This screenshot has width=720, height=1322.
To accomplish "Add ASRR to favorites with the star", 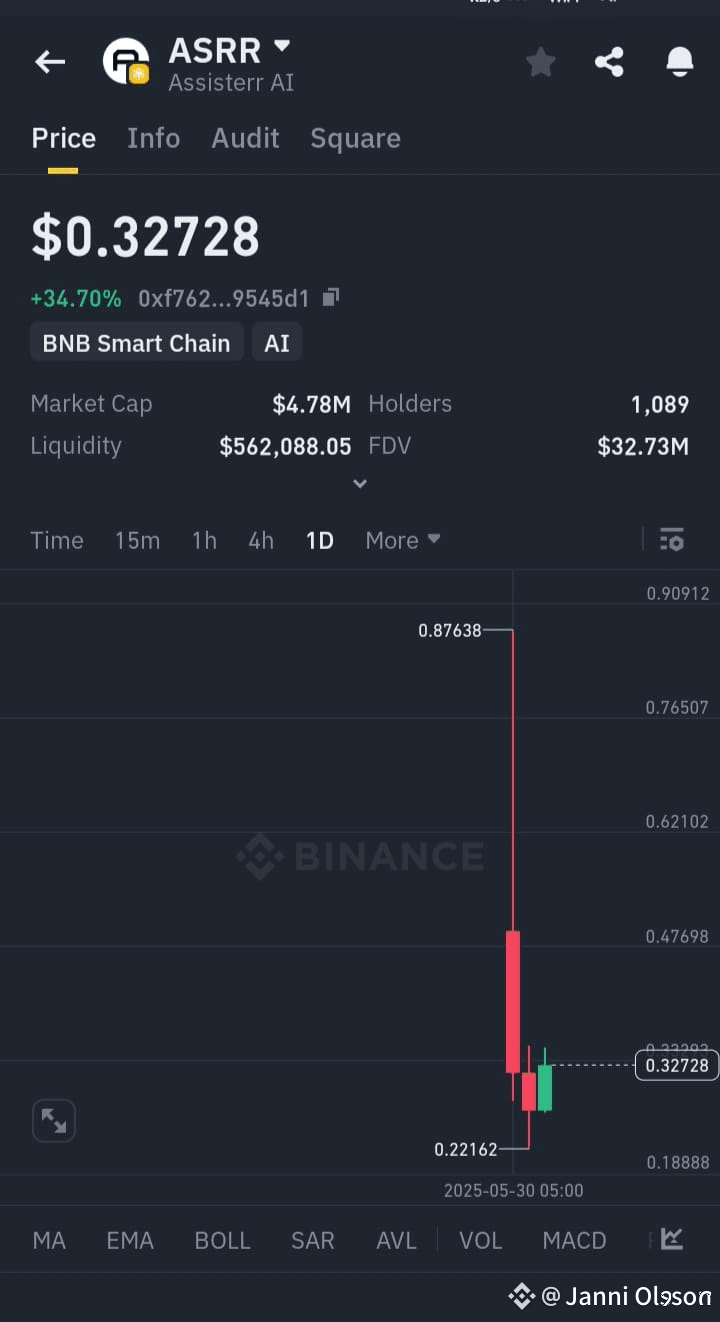I will tap(540, 62).
